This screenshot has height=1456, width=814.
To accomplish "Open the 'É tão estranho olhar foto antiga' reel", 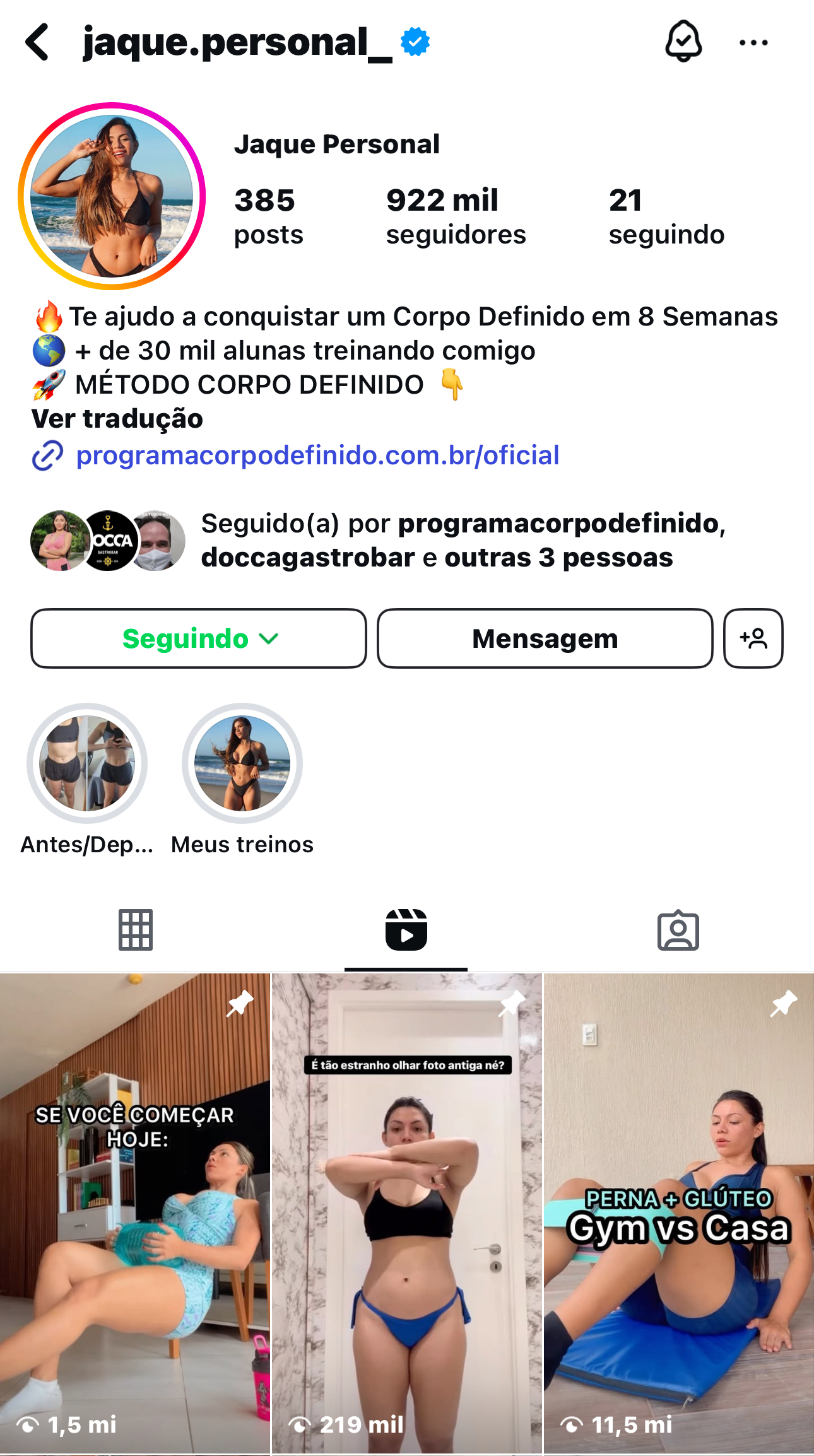I will tap(406, 1211).
